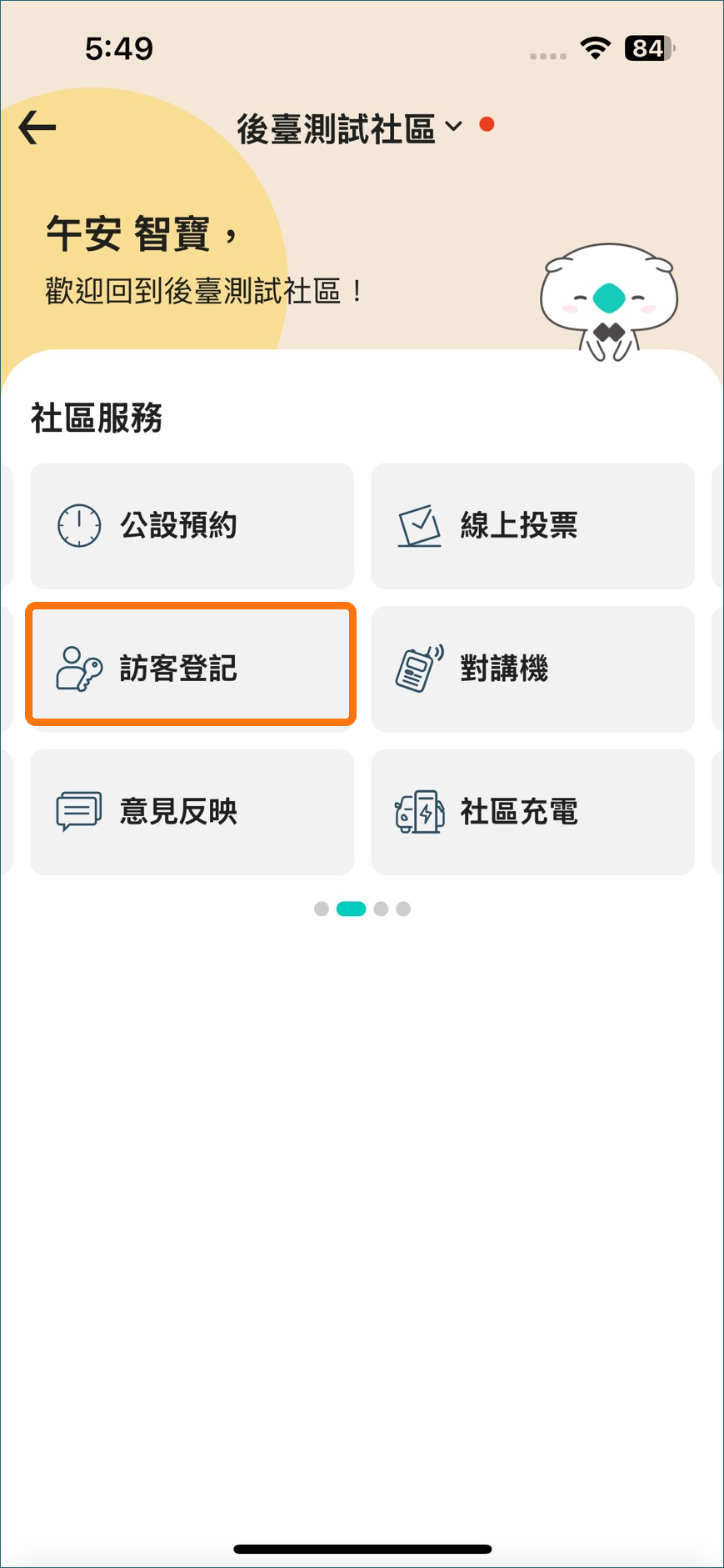Open 社區充電 community charging
Viewport: 724px width, 1568px height.
click(532, 812)
